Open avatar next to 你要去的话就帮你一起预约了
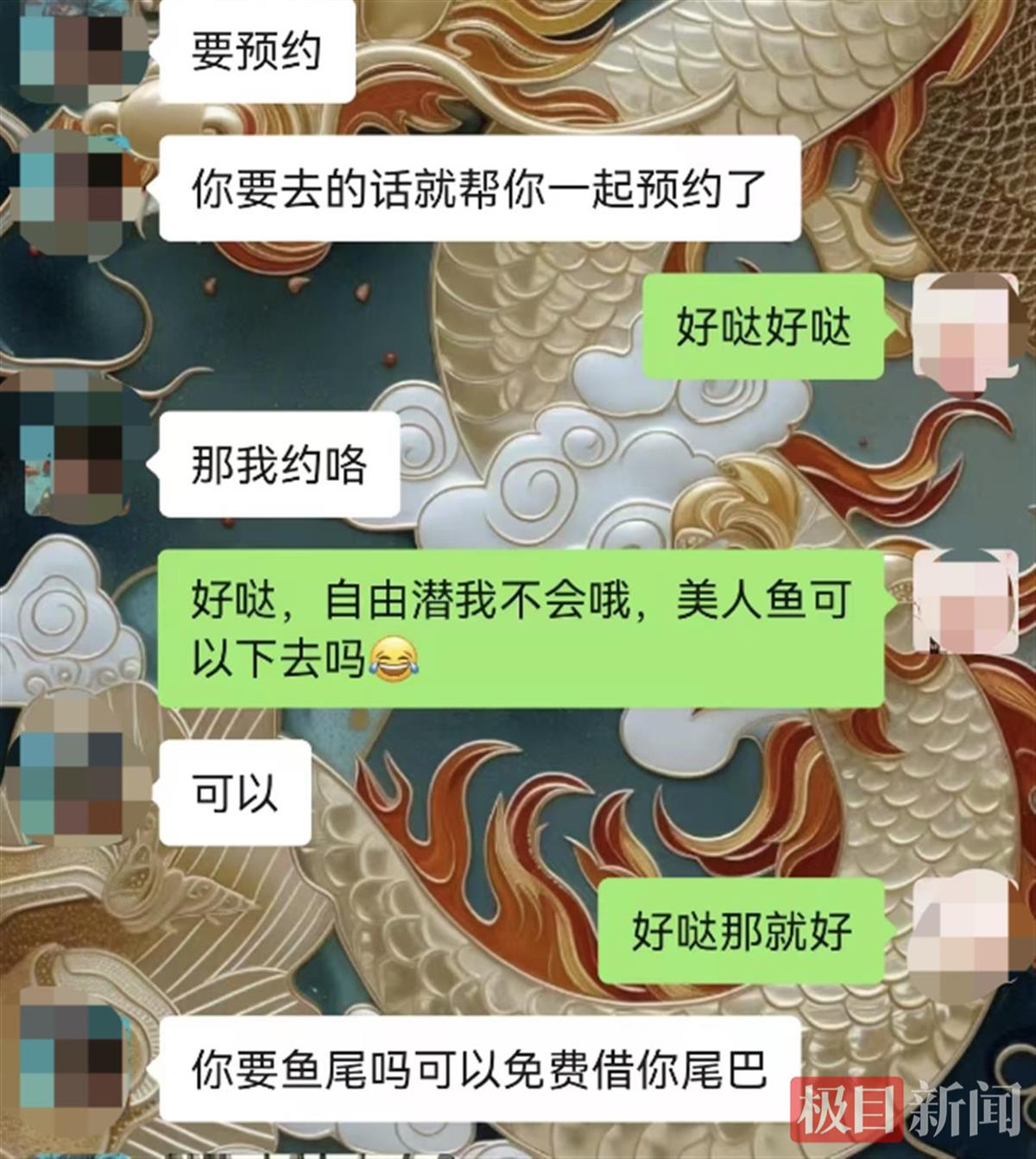Screen dimensions: 1036x1159 tap(73, 190)
